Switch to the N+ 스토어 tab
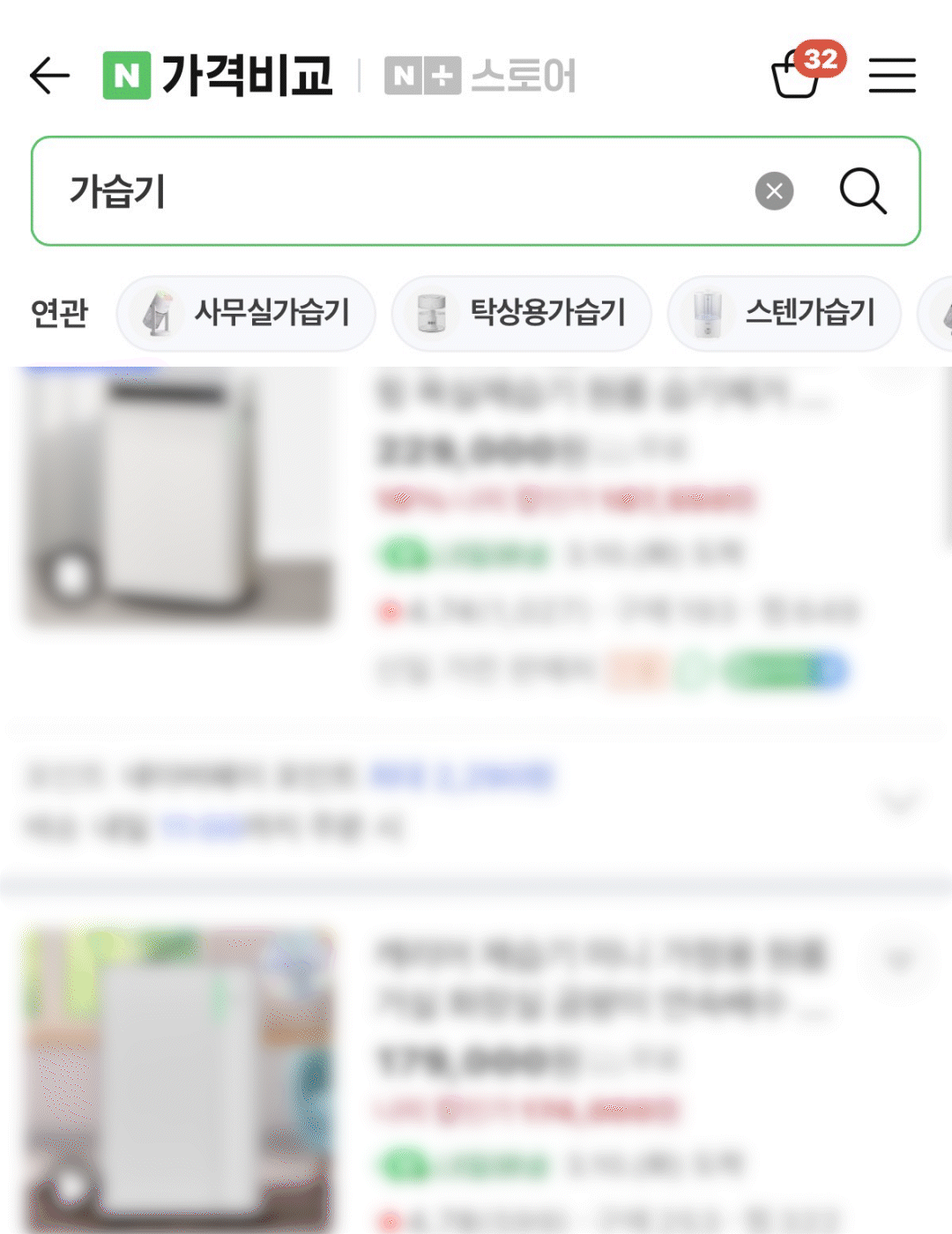The width and height of the screenshot is (952, 1234). click(x=480, y=76)
